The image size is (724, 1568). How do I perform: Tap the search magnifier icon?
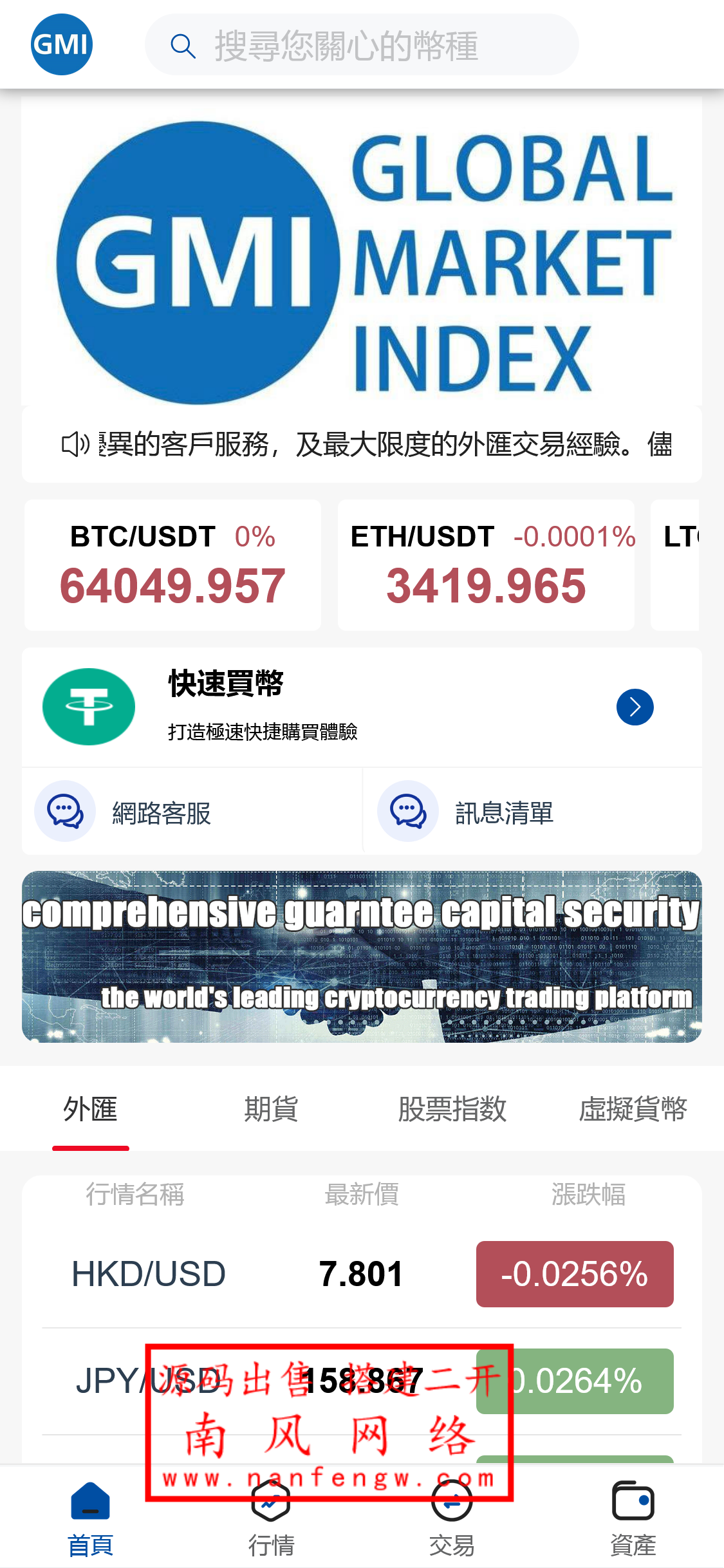click(183, 45)
